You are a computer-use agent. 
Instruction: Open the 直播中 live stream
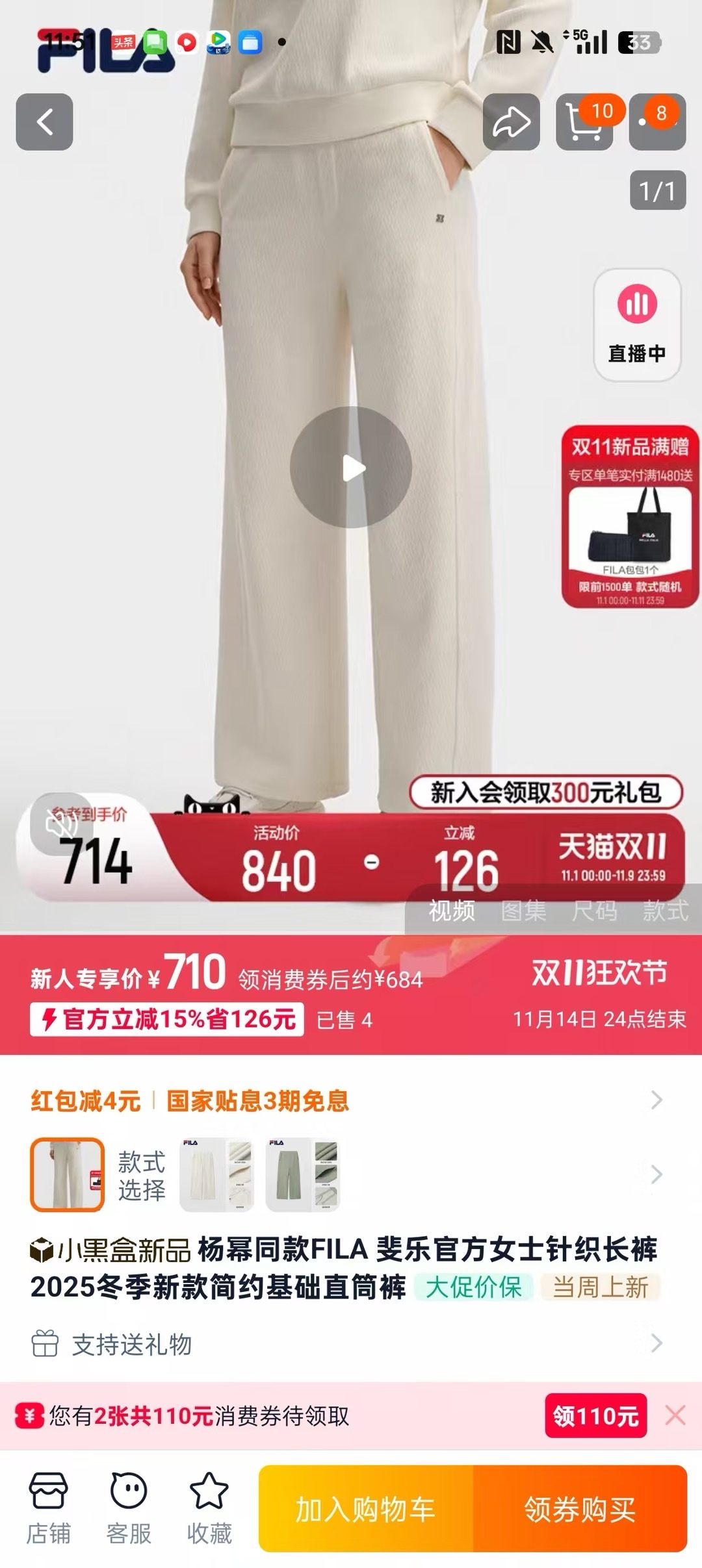pyautogui.click(x=636, y=324)
